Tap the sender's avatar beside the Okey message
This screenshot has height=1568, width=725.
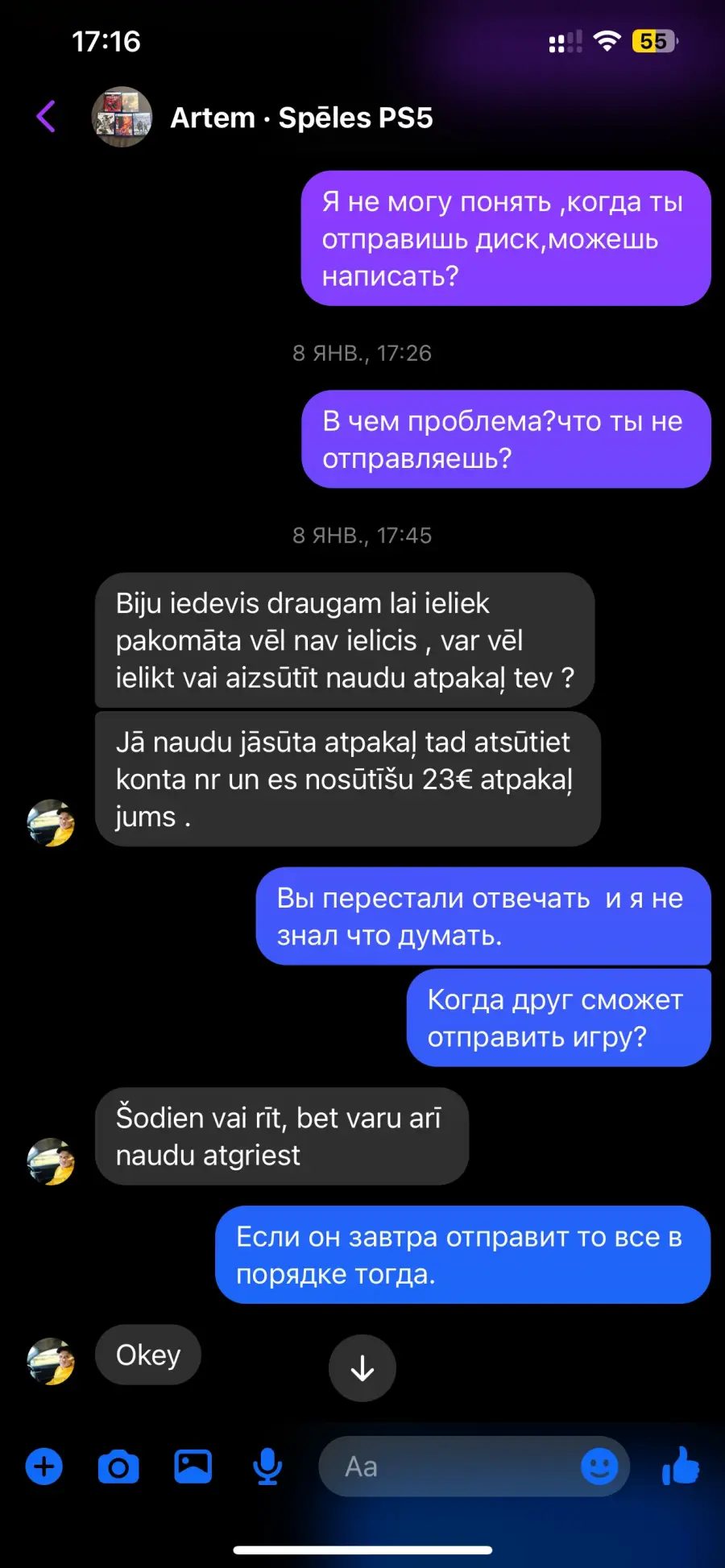pyautogui.click(x=51, y=1361)
